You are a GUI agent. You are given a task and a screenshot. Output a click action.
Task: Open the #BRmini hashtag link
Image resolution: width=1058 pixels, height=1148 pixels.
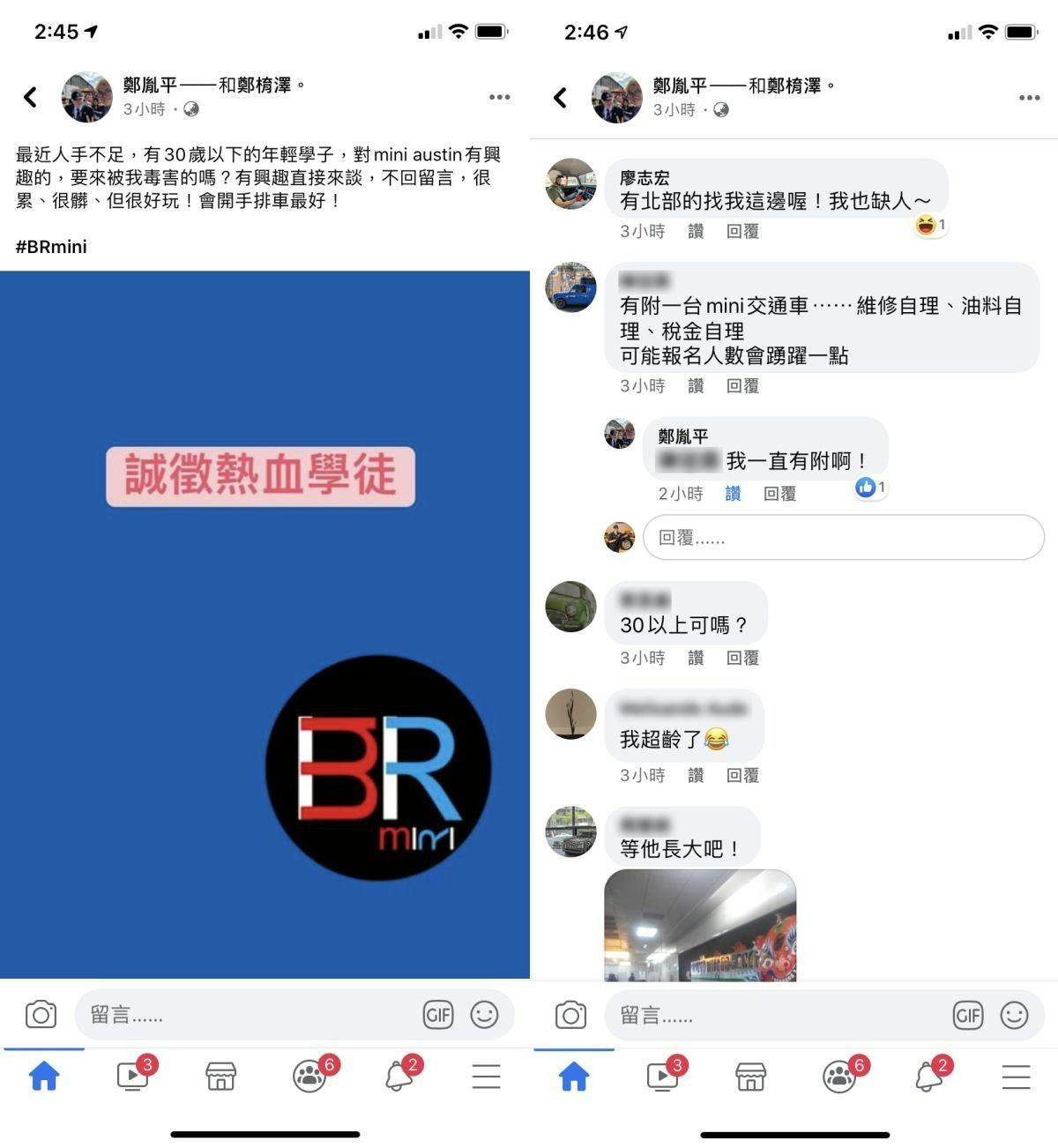(x=51, y=247)
